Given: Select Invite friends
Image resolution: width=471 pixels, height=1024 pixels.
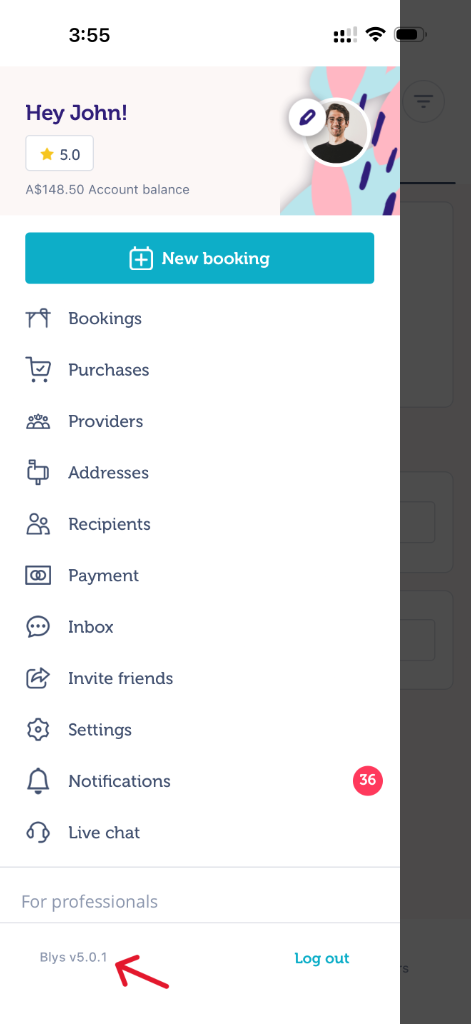Looking at the screenshot, I should tap(199, 679).
